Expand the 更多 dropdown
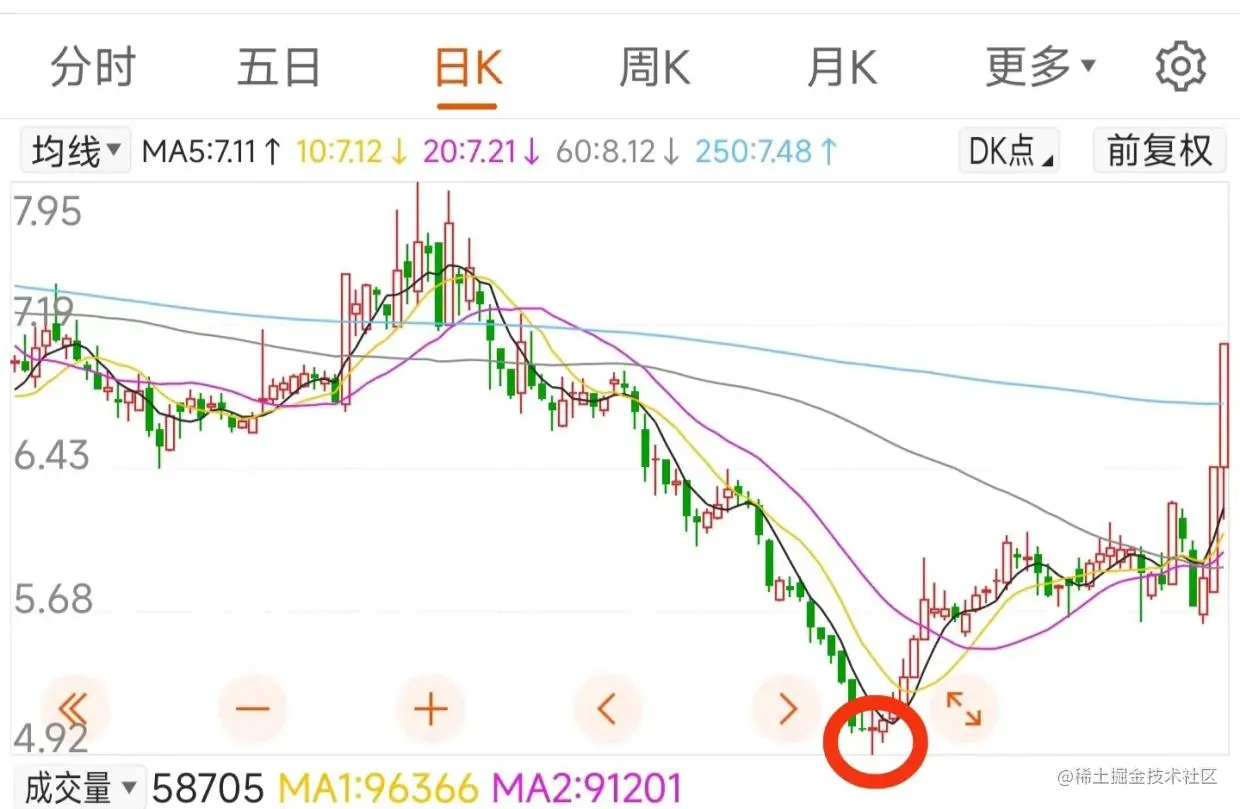The width and height of the screenshot is (1240, 809). [x=1039, y=68]
